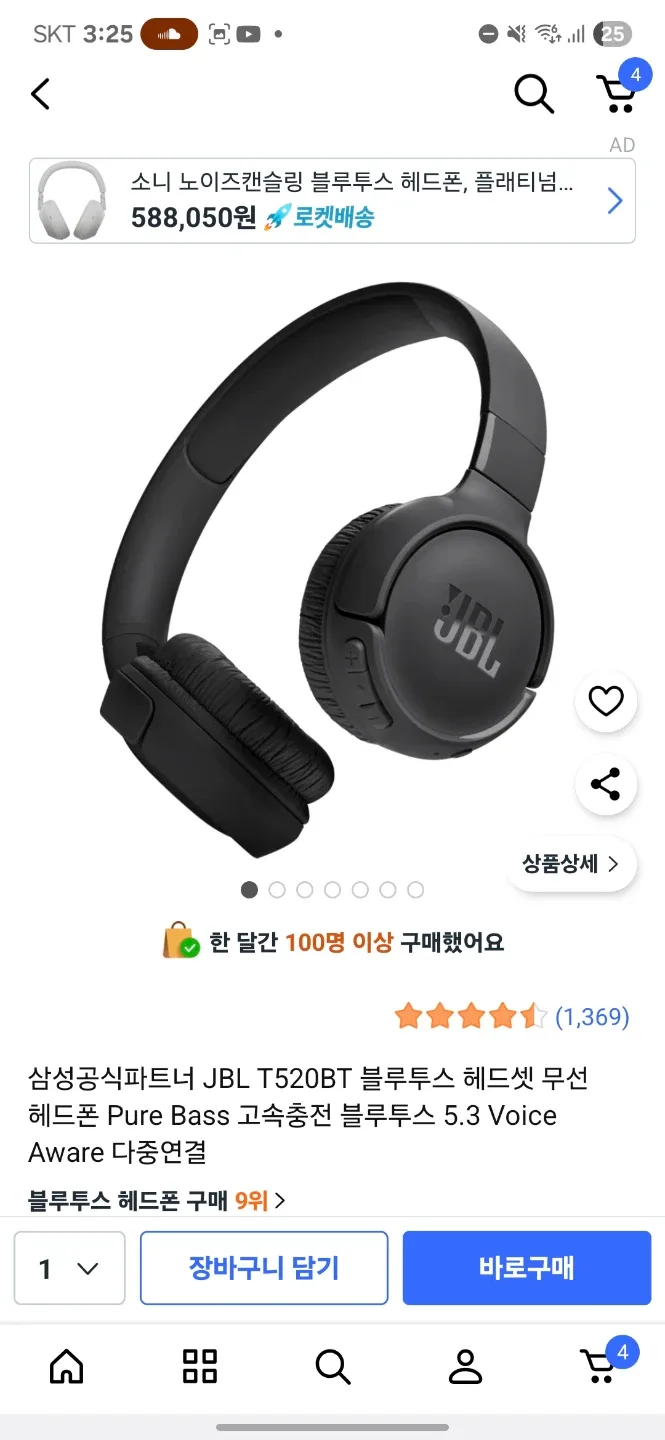Go back to the previous page
The image size is (665, 1440).
40,94
